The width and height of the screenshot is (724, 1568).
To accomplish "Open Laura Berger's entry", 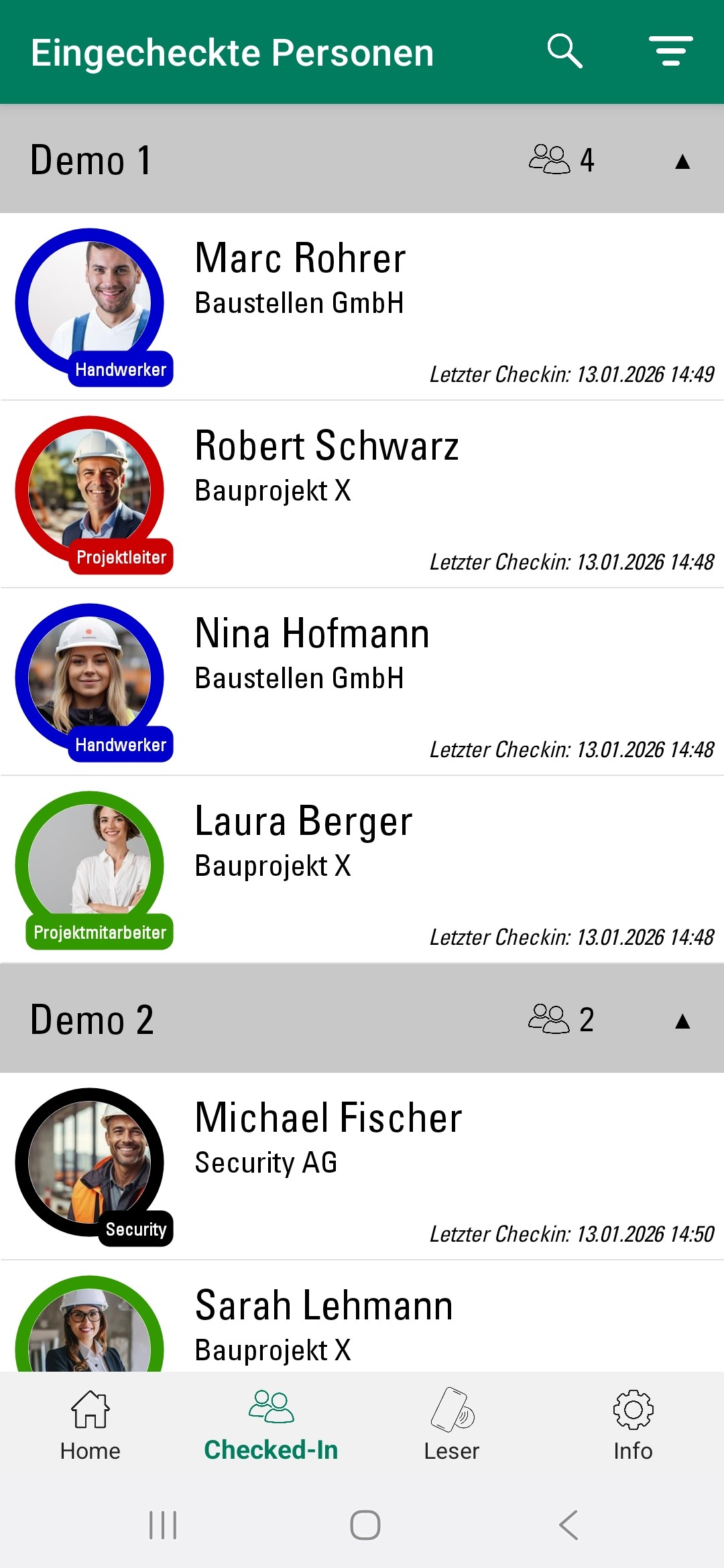I will coord(362,870).
